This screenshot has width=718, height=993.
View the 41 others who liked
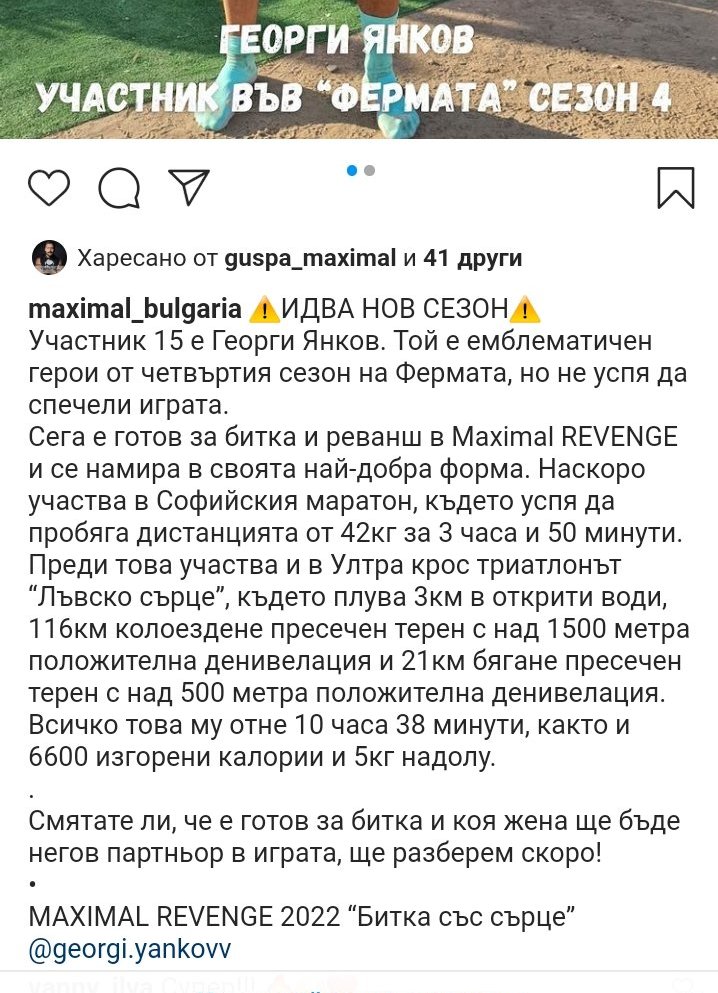[473, 259]
